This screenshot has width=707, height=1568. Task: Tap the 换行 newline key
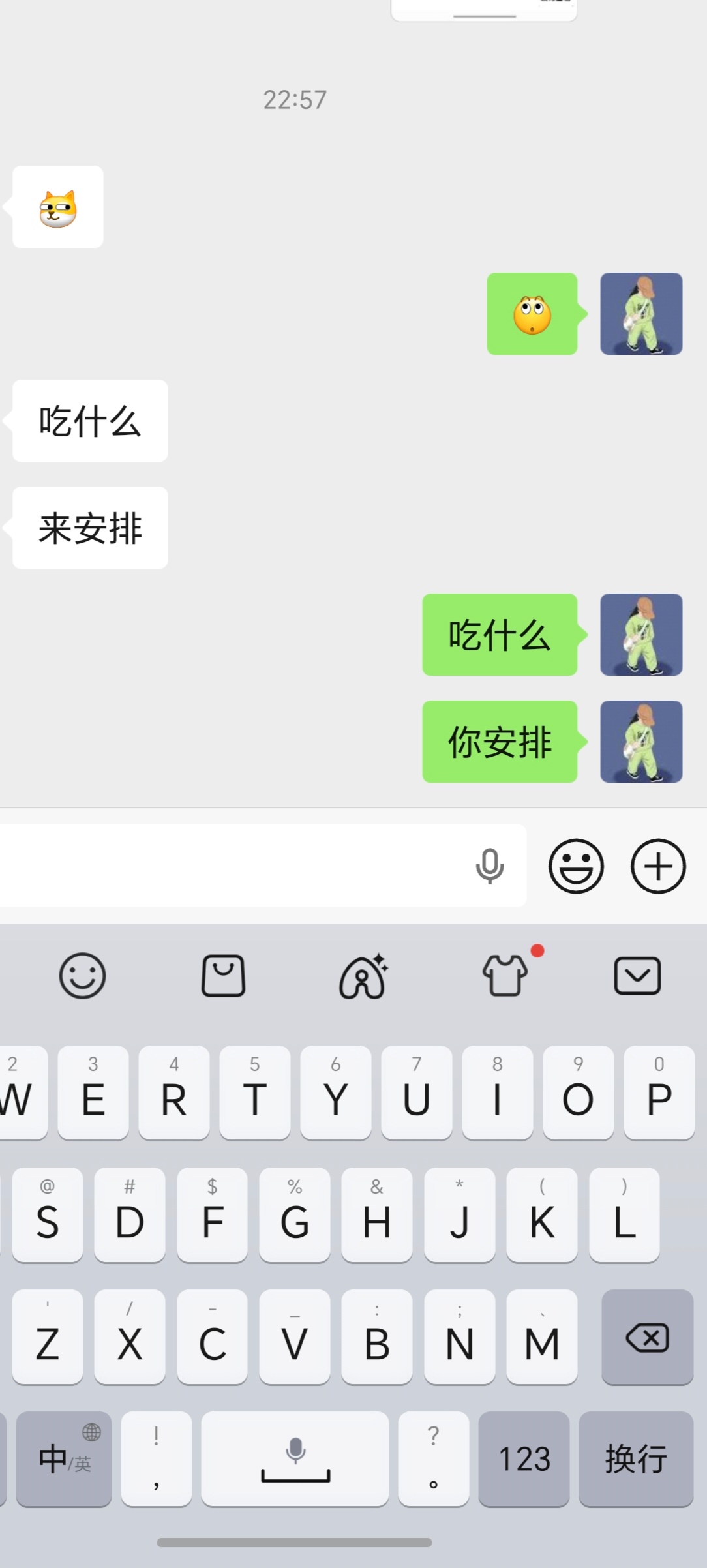pyautogui.click(x=636, y=1459)
